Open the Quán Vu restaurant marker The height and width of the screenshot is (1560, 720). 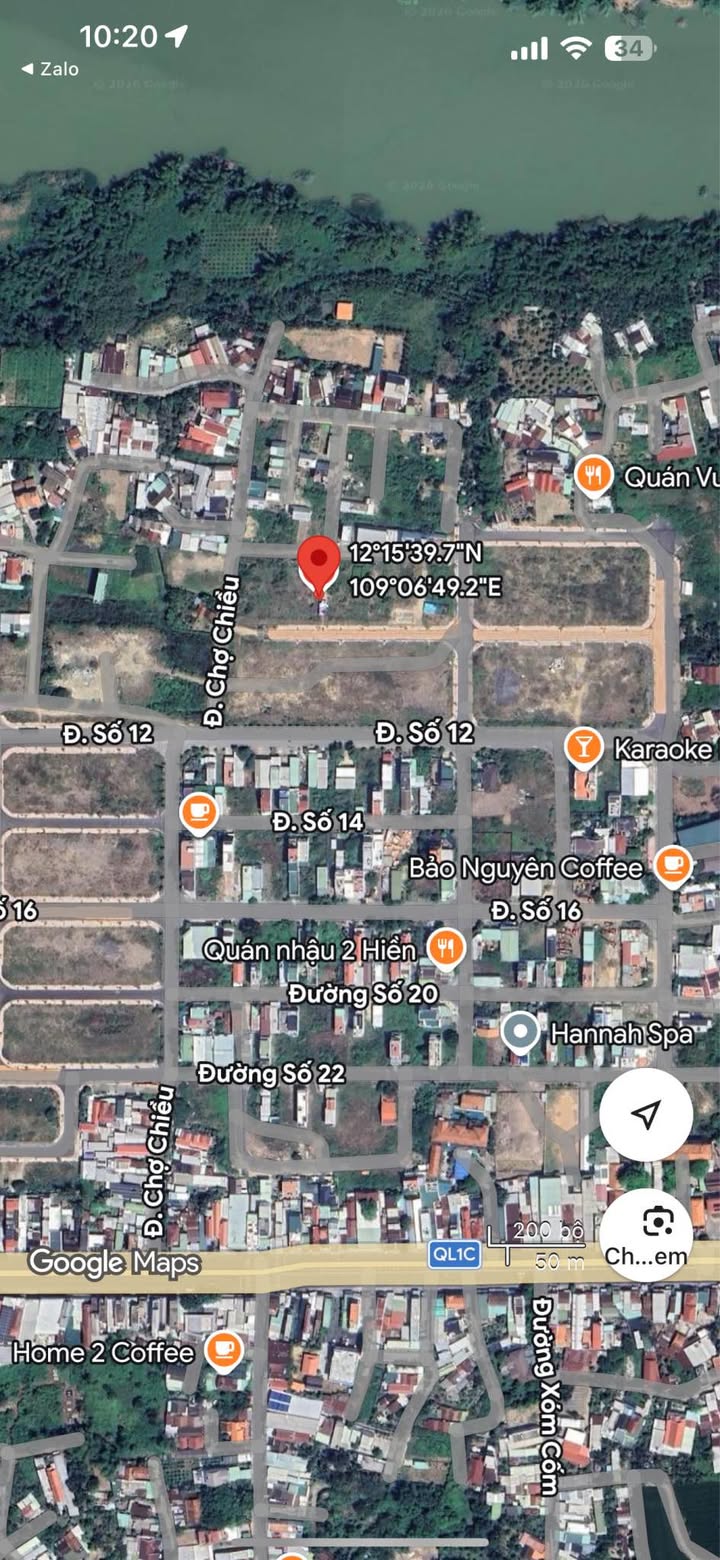[x=594, y=477]
